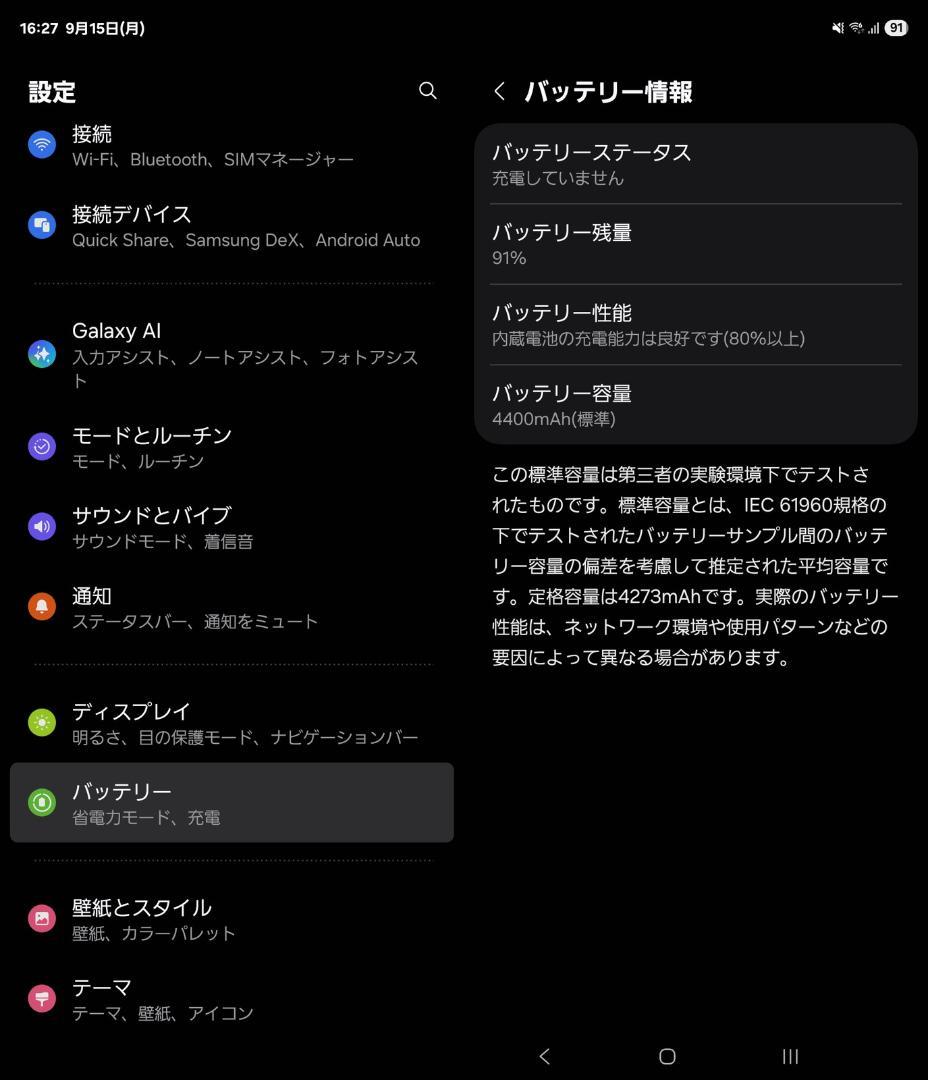Open 接続デバイス for Quick Share settings
The height and width of the screenshot is (1080, 928).
point(230,226)
